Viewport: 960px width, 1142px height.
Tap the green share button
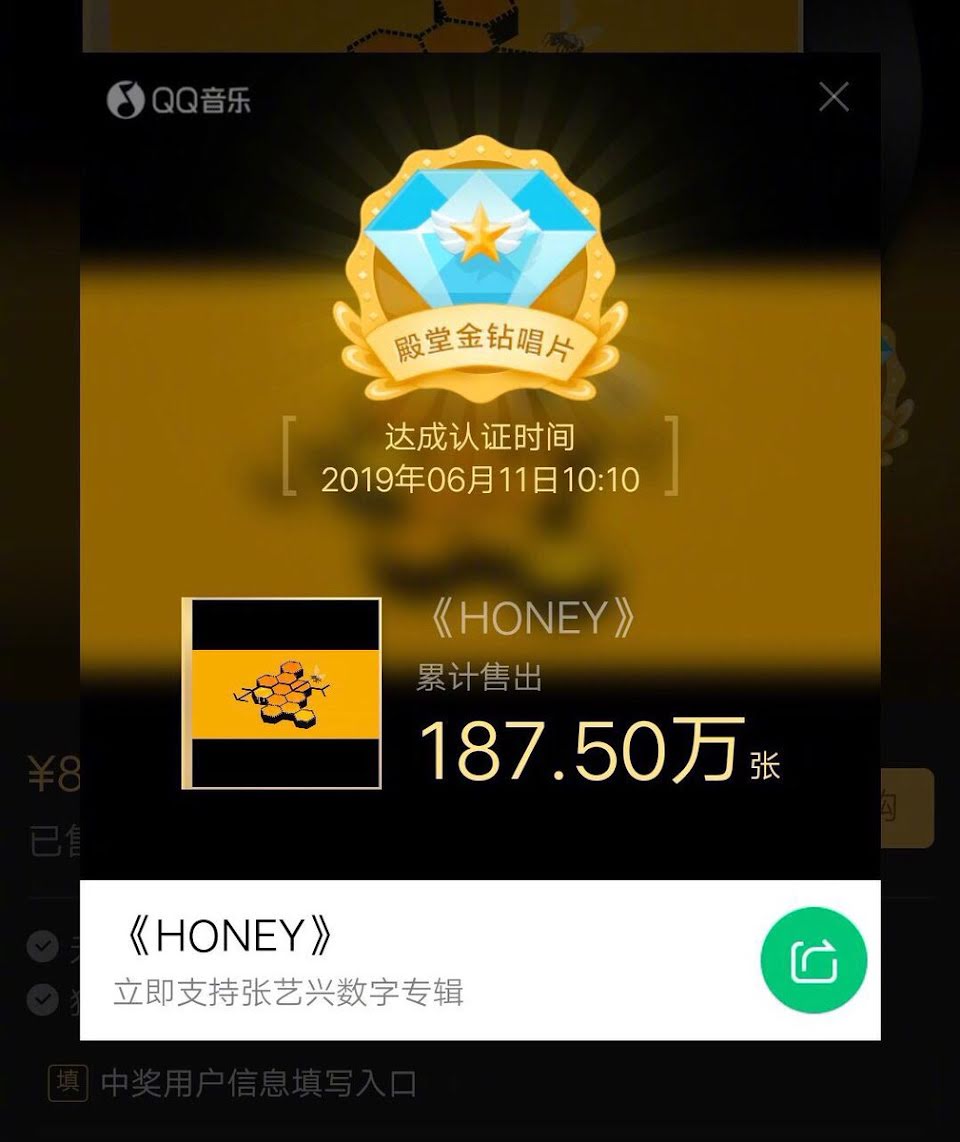[x=814, y=960]
